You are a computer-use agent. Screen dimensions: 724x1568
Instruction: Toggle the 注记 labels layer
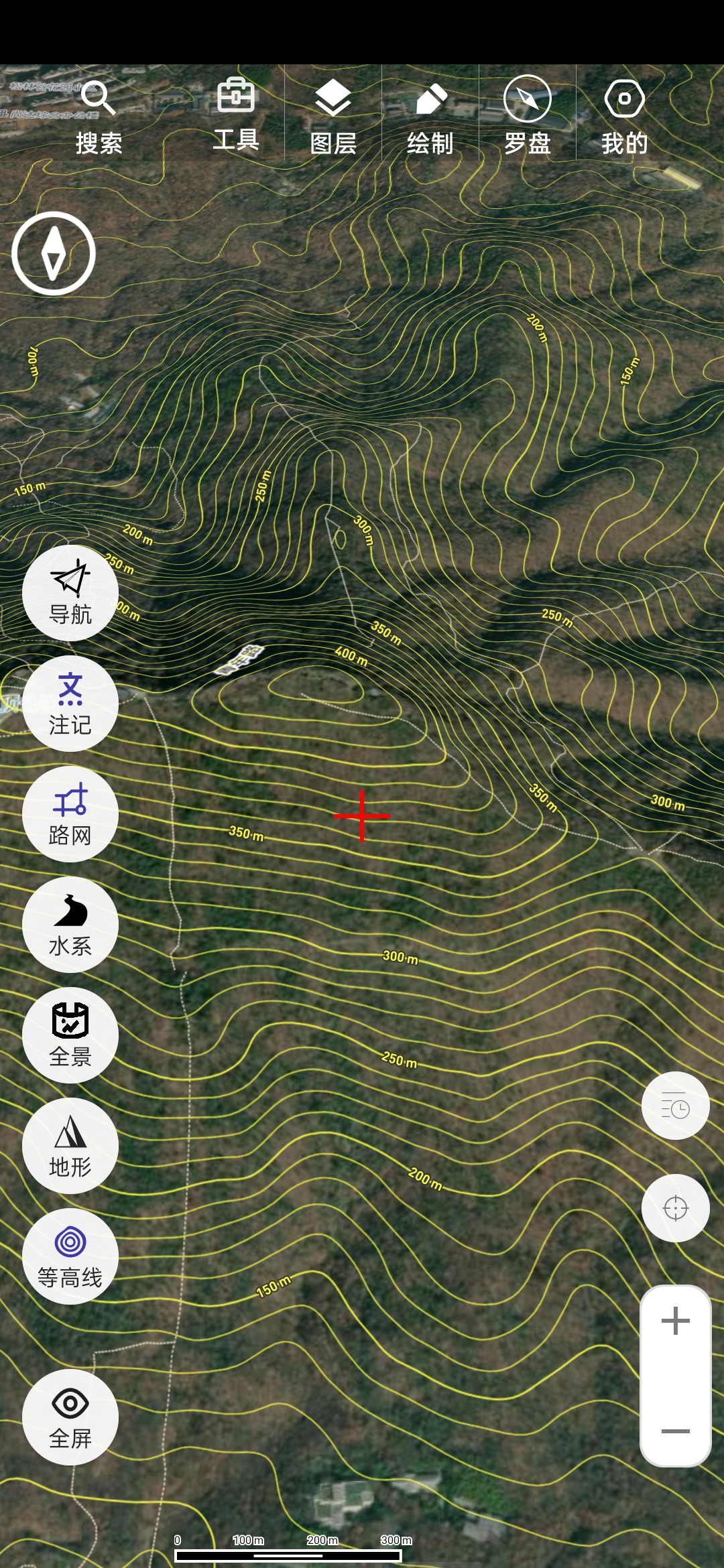(x=70, y=704)
